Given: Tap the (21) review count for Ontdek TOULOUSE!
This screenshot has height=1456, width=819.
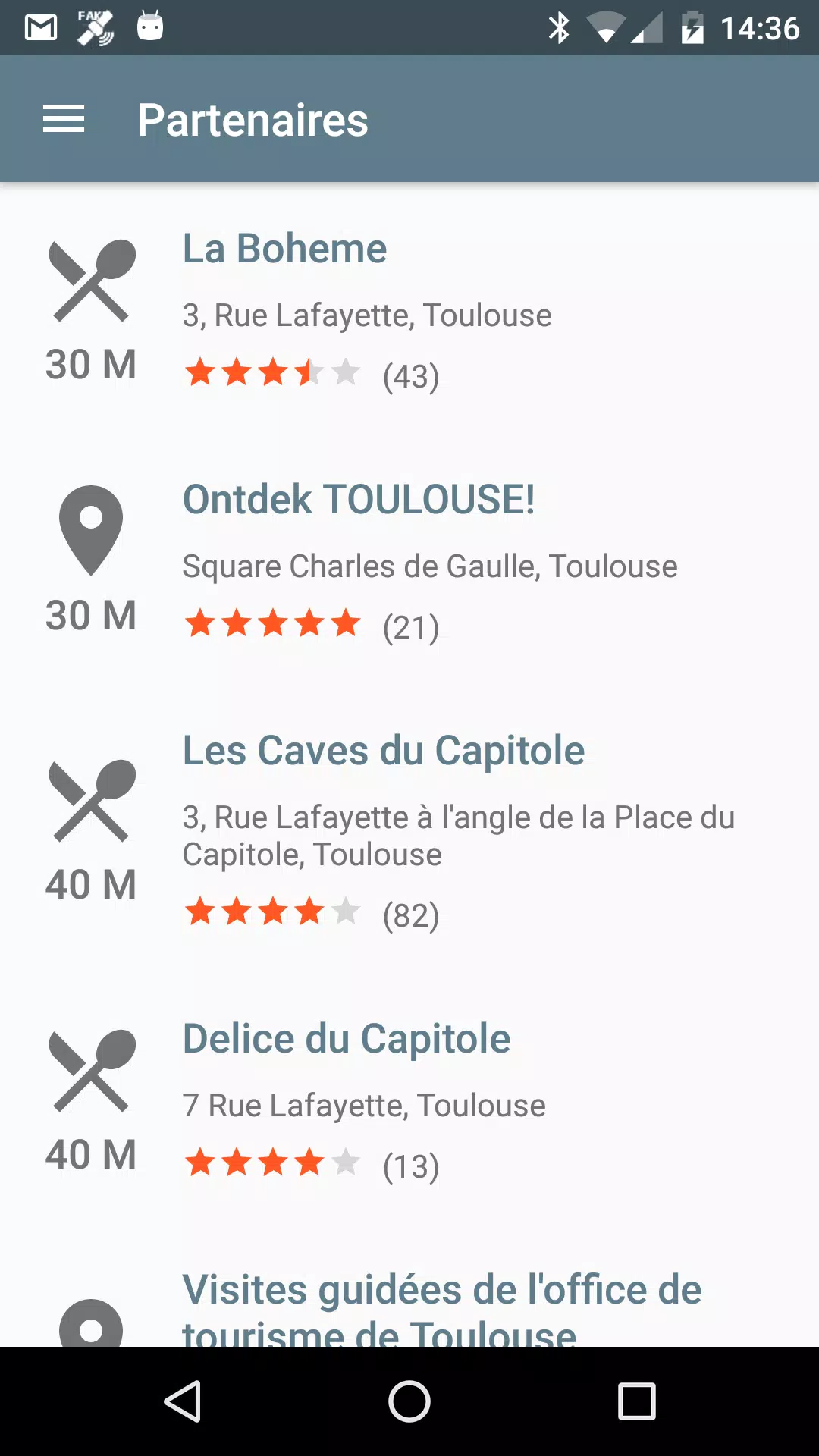Looking at the screenshot, I should (410, 625).
